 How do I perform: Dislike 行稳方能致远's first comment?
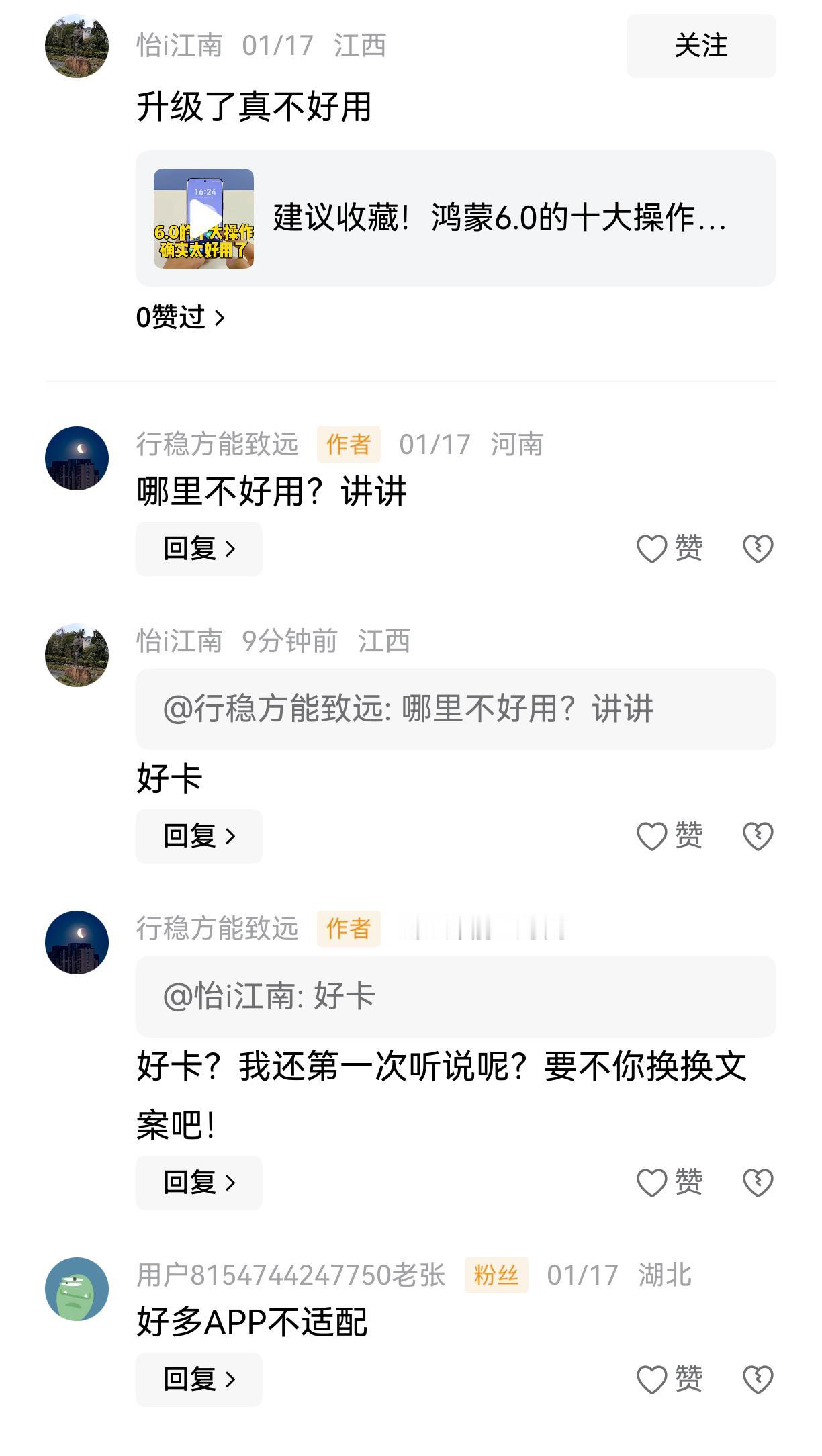point(759,549)
